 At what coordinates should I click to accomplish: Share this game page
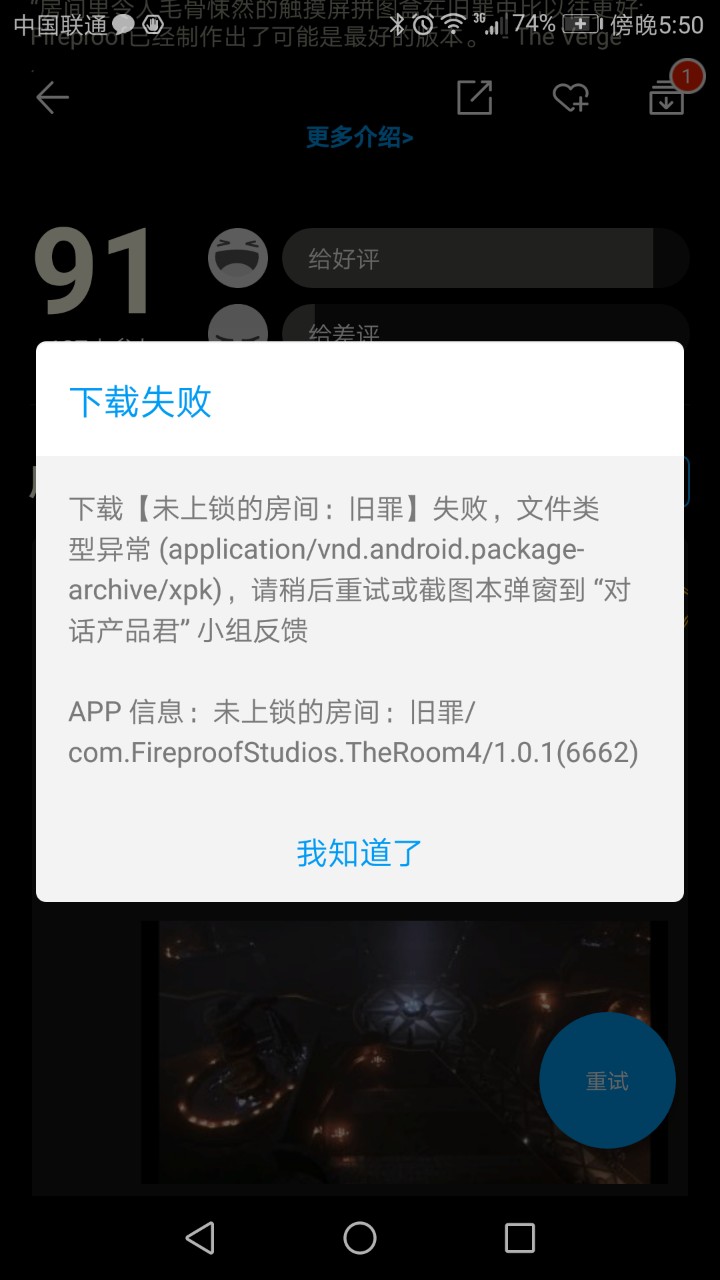[x=474, y=97]
